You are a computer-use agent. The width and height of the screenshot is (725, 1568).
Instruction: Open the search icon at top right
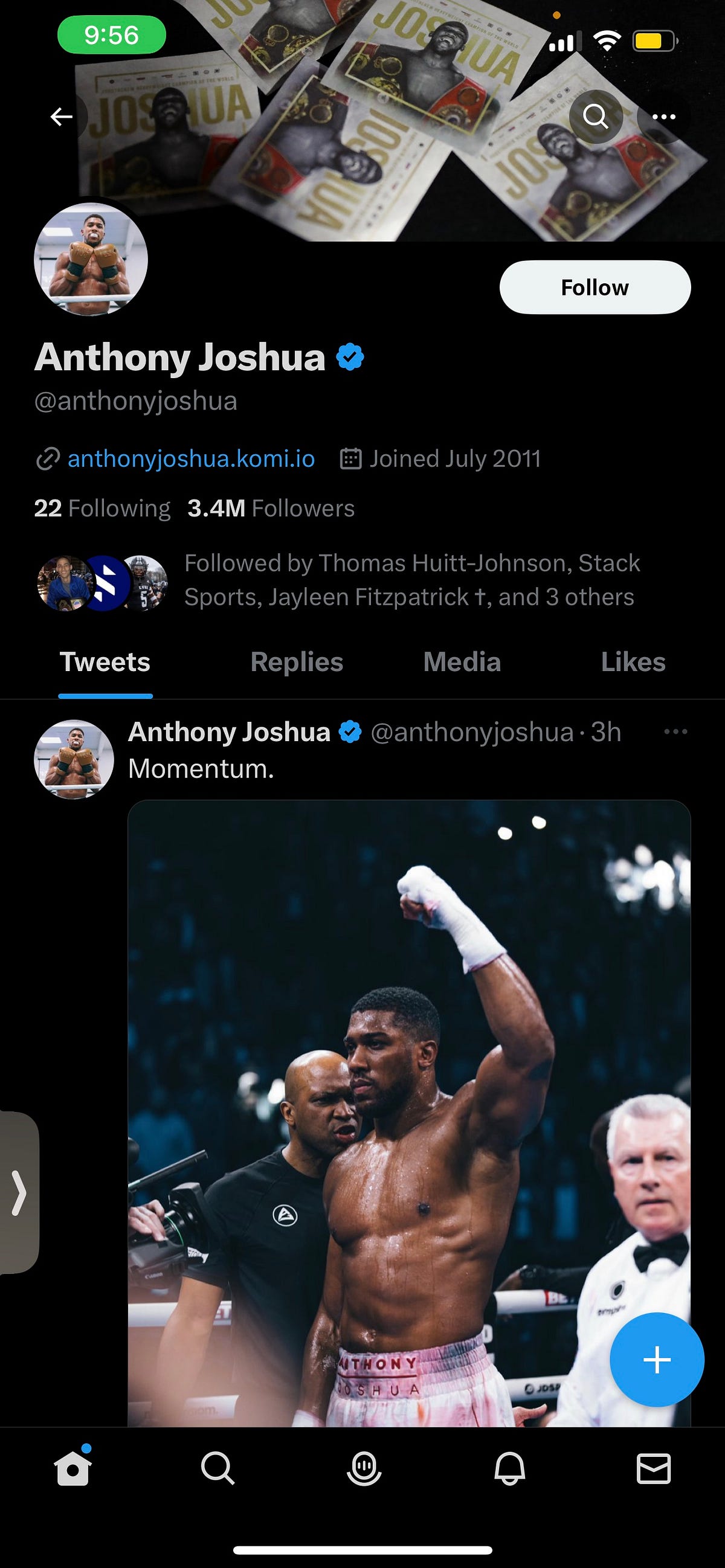click(x=594, y=117)
